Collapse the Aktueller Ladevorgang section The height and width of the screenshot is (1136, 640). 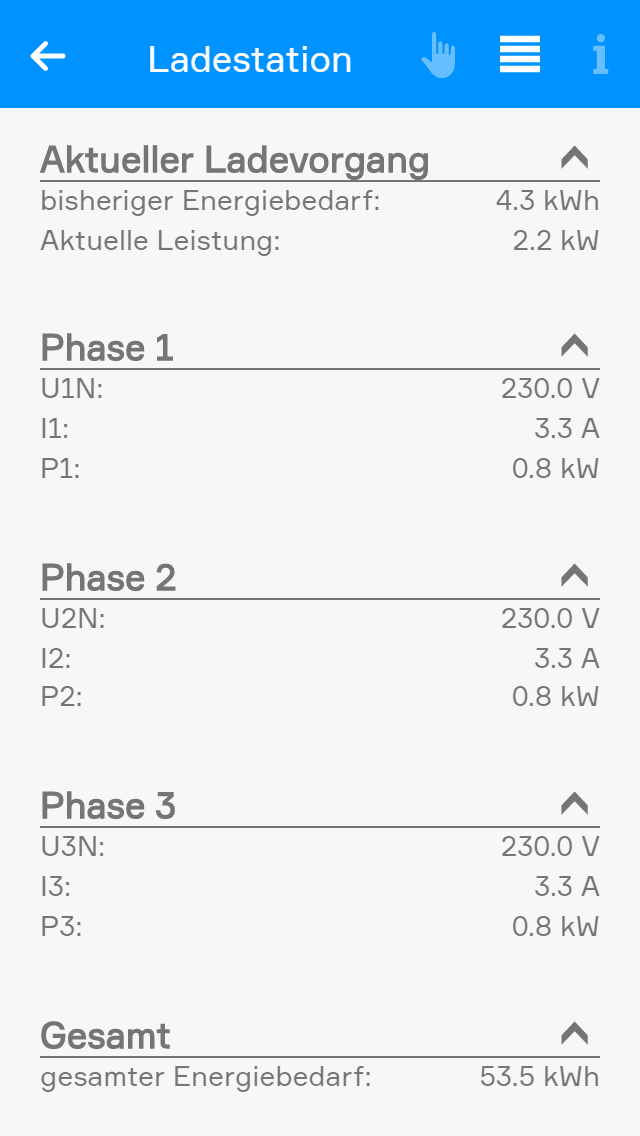[x=574, y=158]
